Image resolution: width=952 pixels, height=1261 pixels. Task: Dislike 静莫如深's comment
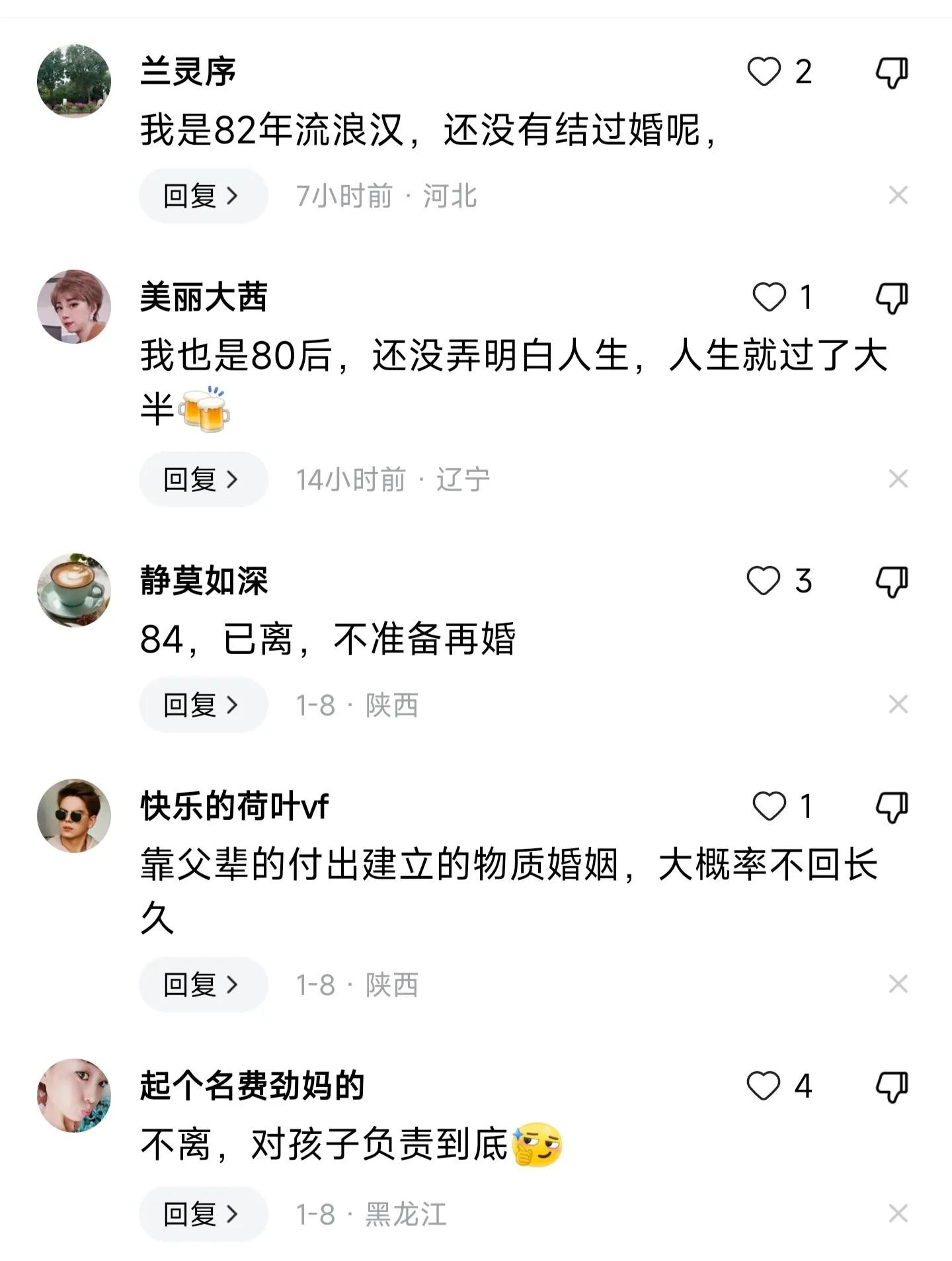point(891,581)
